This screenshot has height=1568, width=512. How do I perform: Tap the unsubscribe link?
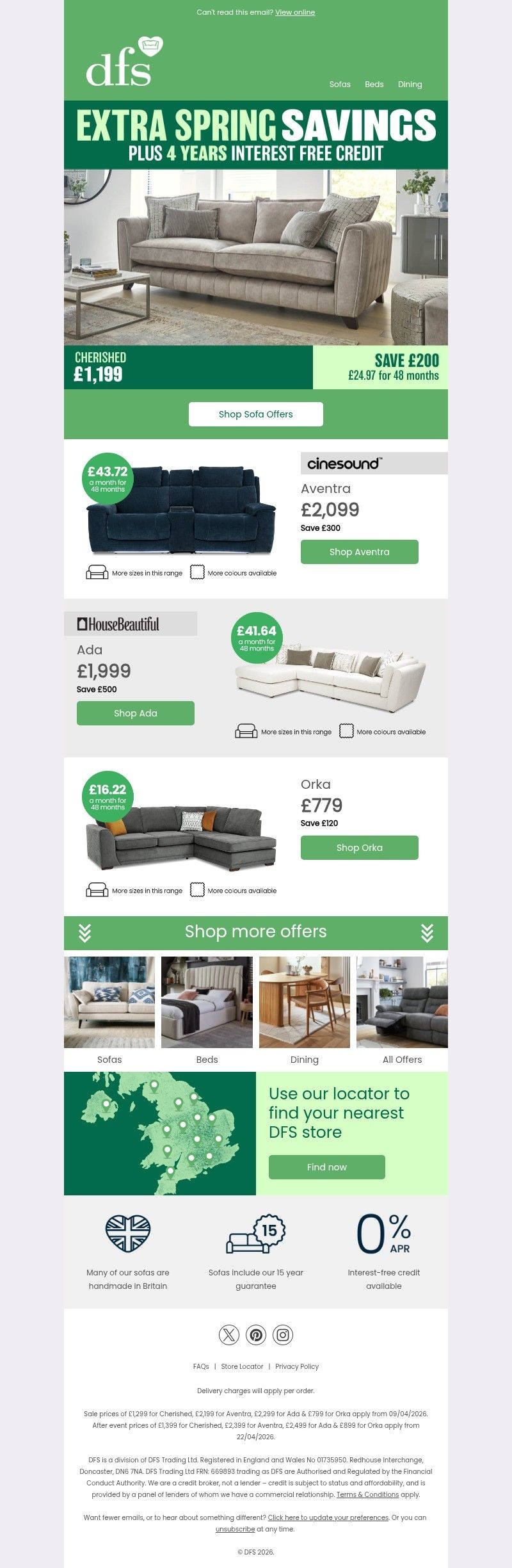tap(235, 1529)
